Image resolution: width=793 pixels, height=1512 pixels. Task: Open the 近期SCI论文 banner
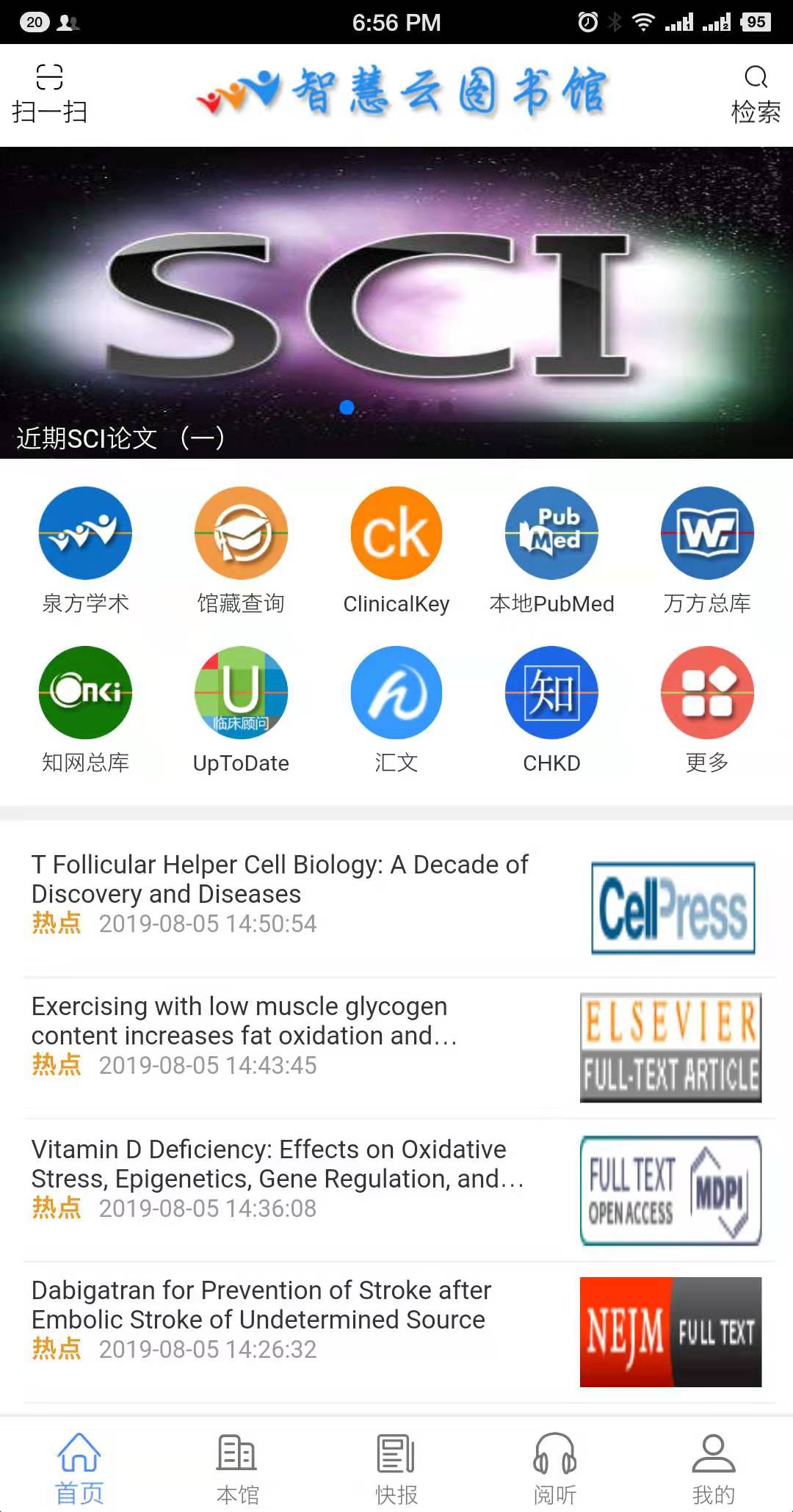pos(396,302)
